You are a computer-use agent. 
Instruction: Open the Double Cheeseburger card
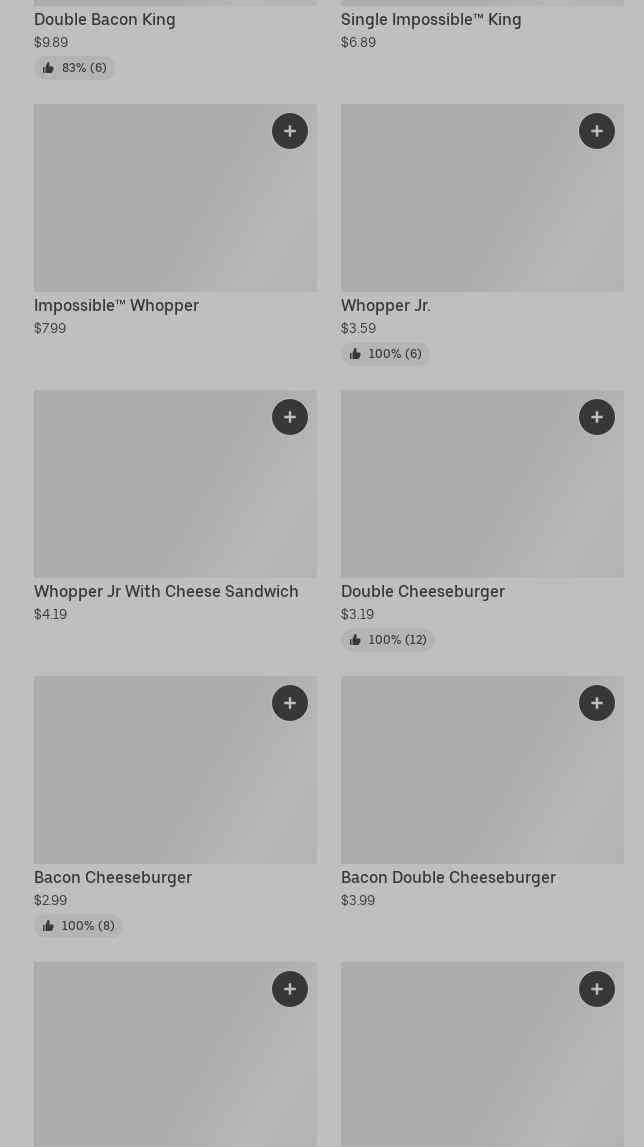coord(482,520)
